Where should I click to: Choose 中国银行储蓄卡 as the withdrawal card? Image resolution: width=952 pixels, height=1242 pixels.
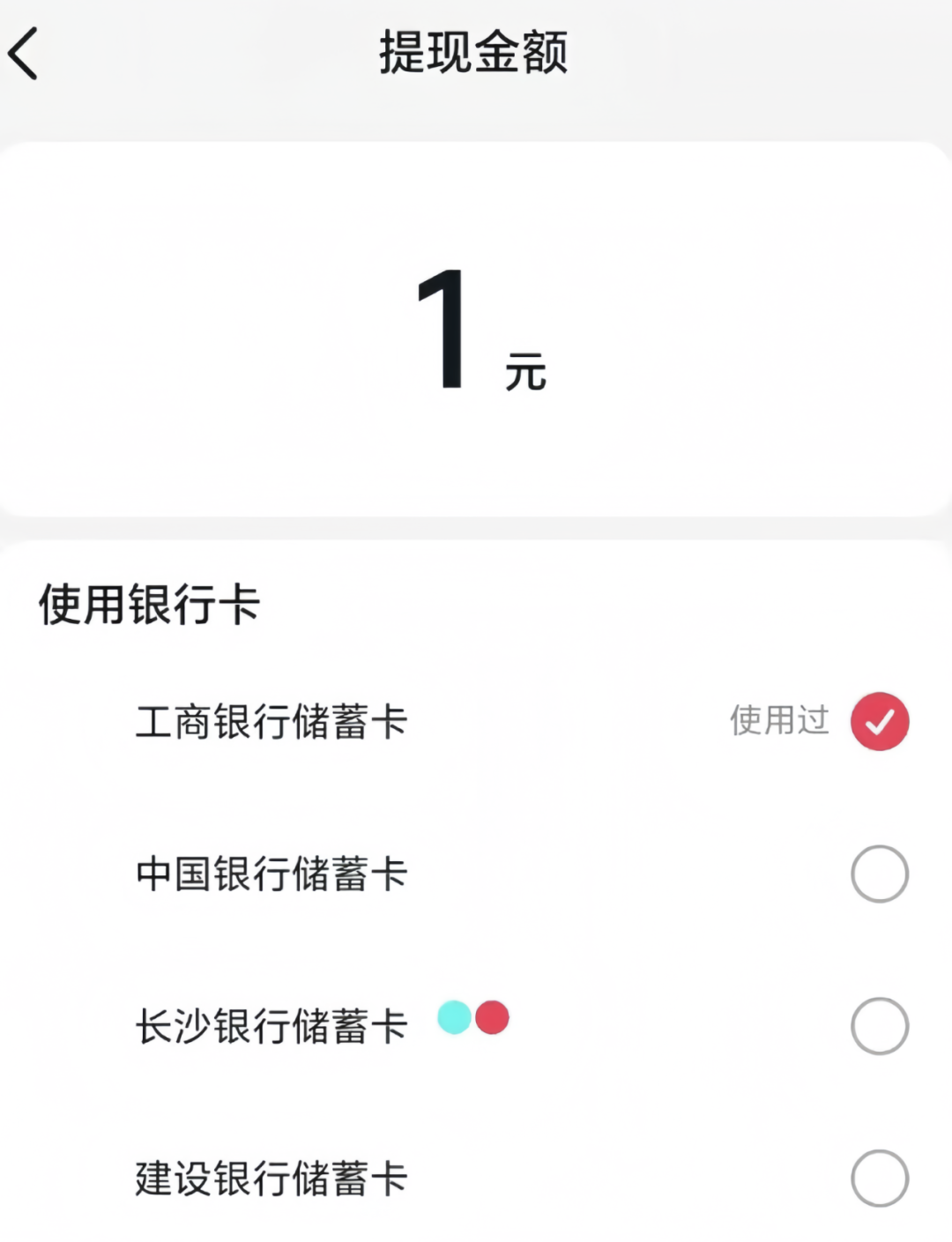pyautogui.click(x=879, y=874)
